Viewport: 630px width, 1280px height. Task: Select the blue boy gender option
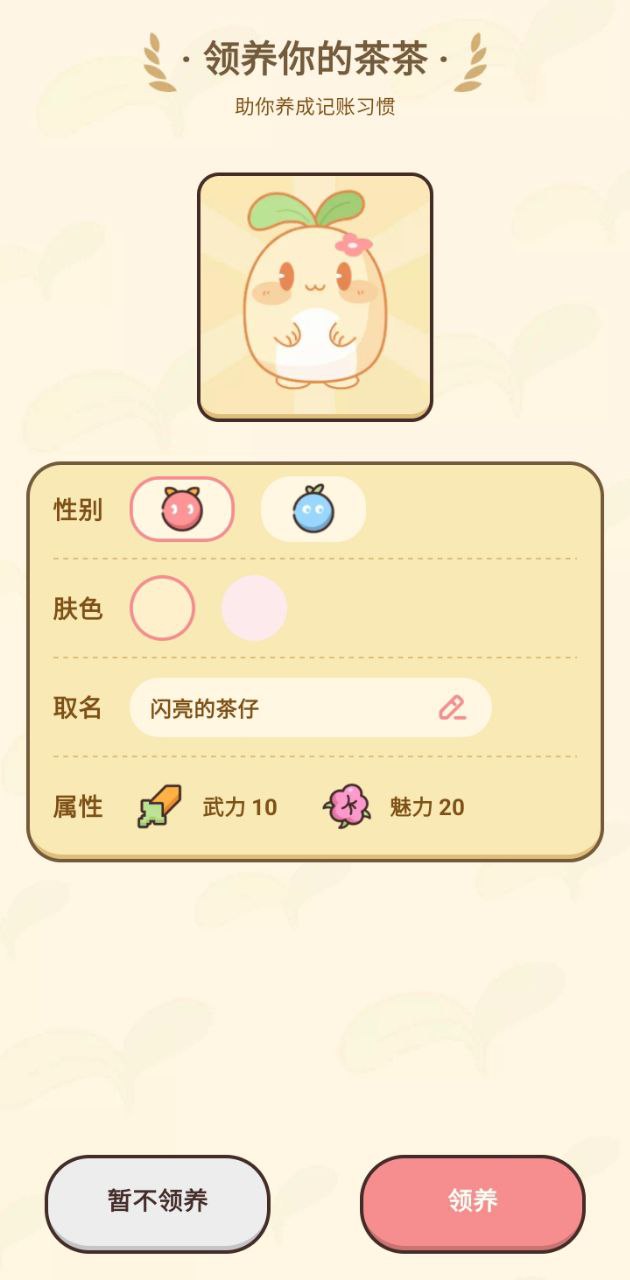[313, 509]
